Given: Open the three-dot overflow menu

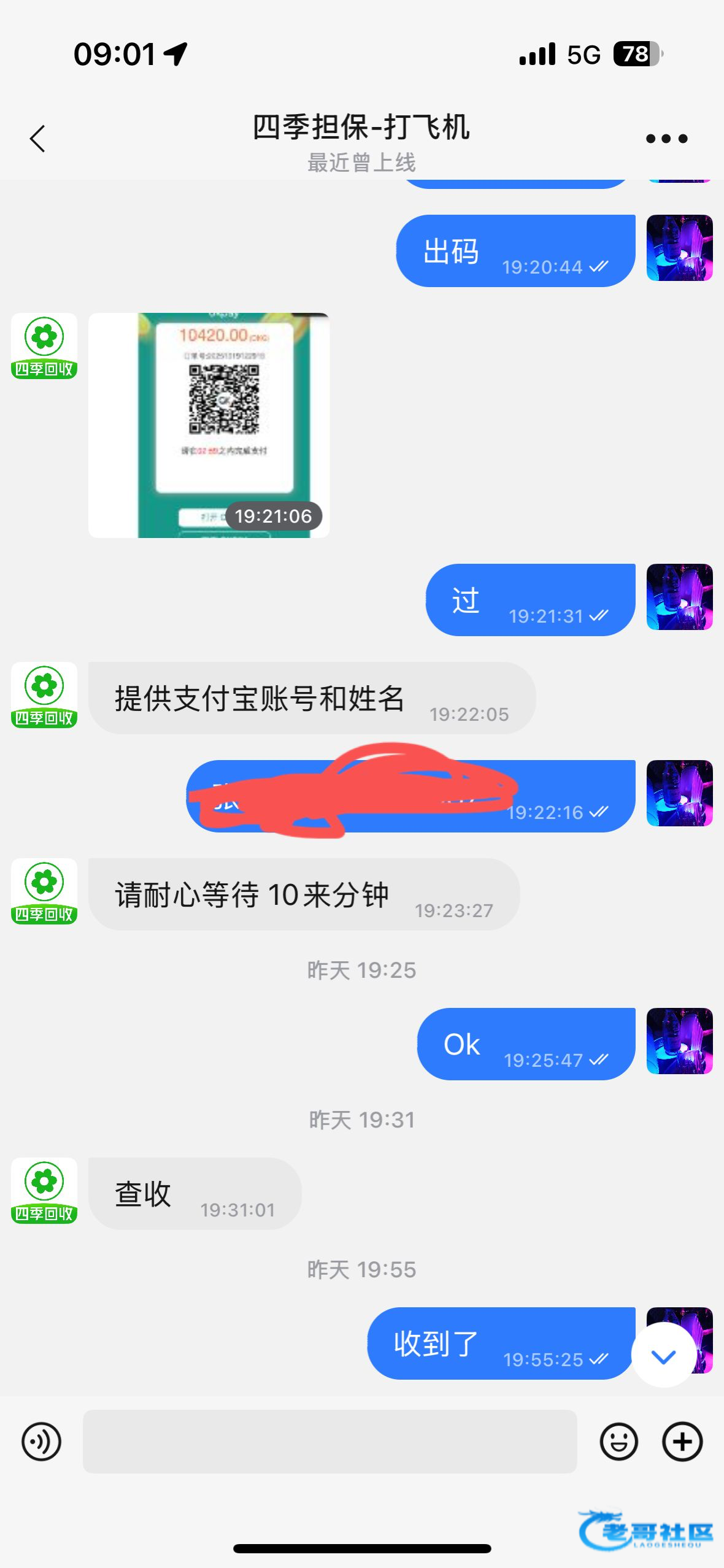Looking at the screenshot, I should tap(666, 139).
